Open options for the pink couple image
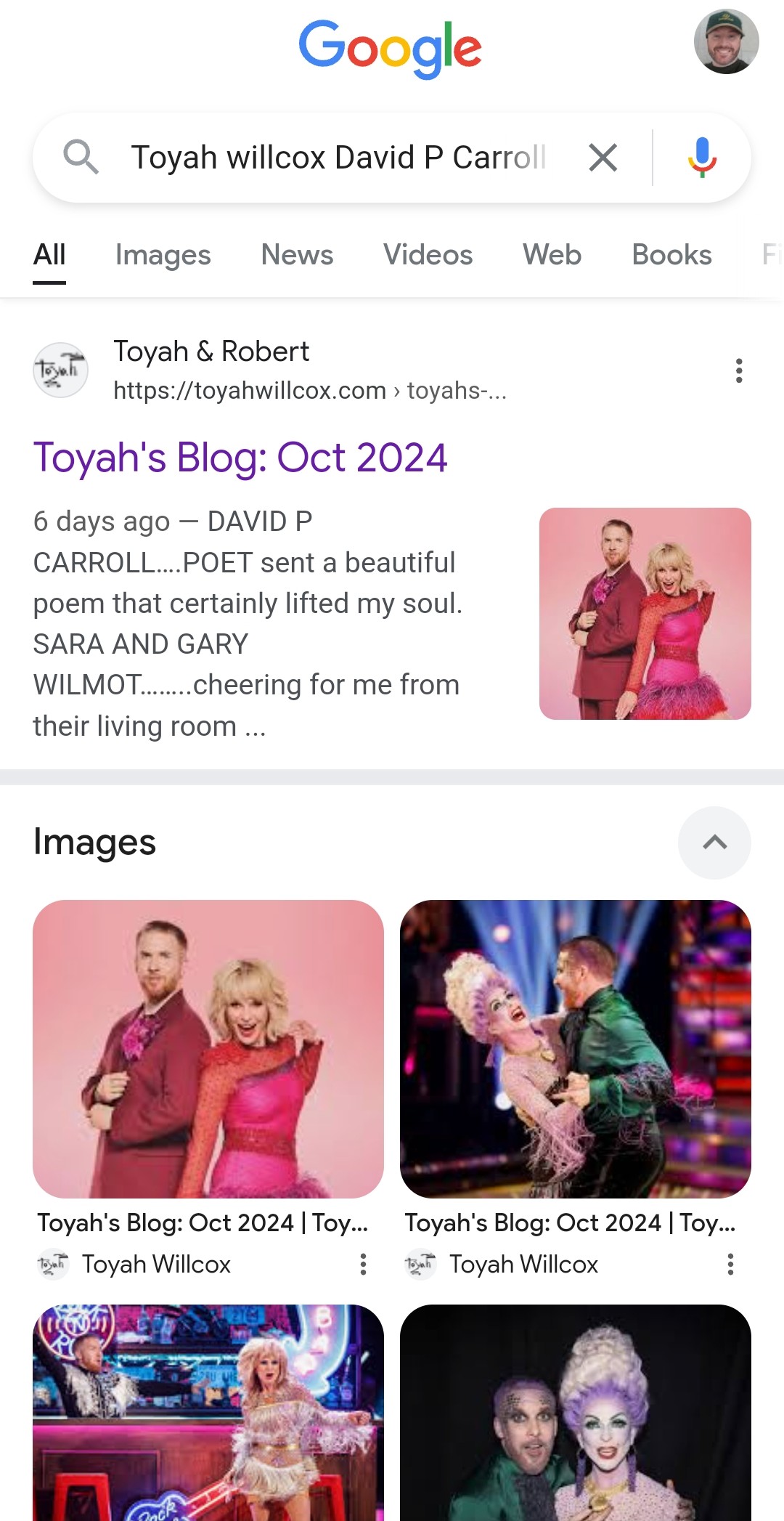This screenshot has height=1521, width=784. (x=363, y=1265)
